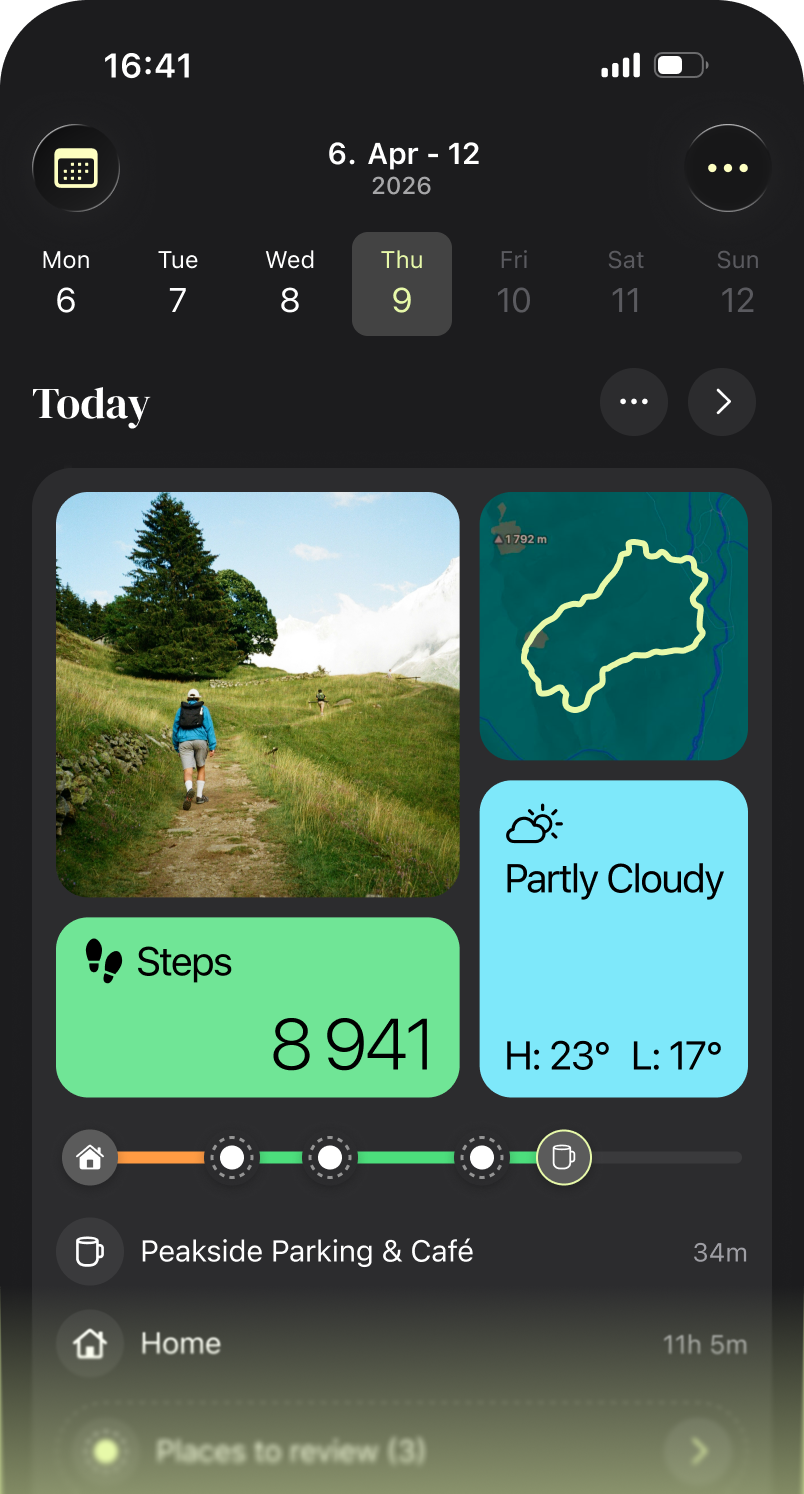View the route map tile
Screen dimensions: 804x1494
click(614, 626)
